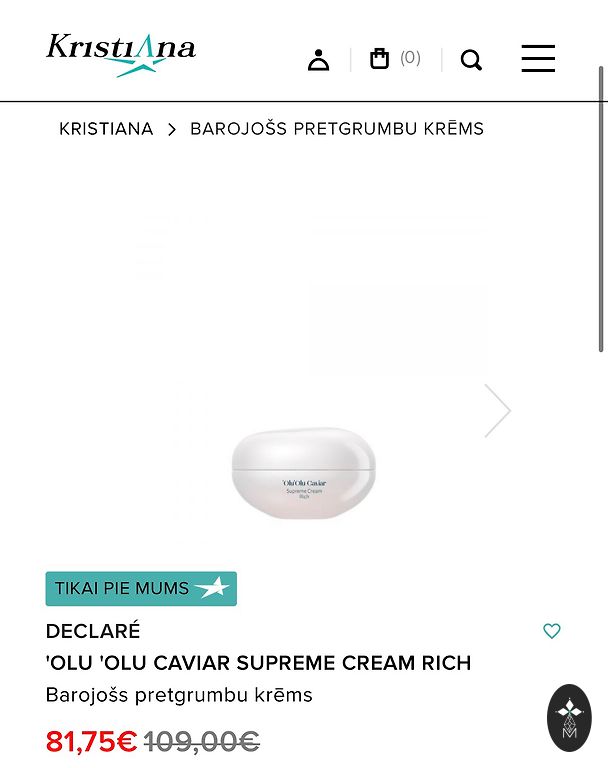This screenshot has width=608, height=768.
Task: Add product to wishlist with heart
Action: [552, 631]
